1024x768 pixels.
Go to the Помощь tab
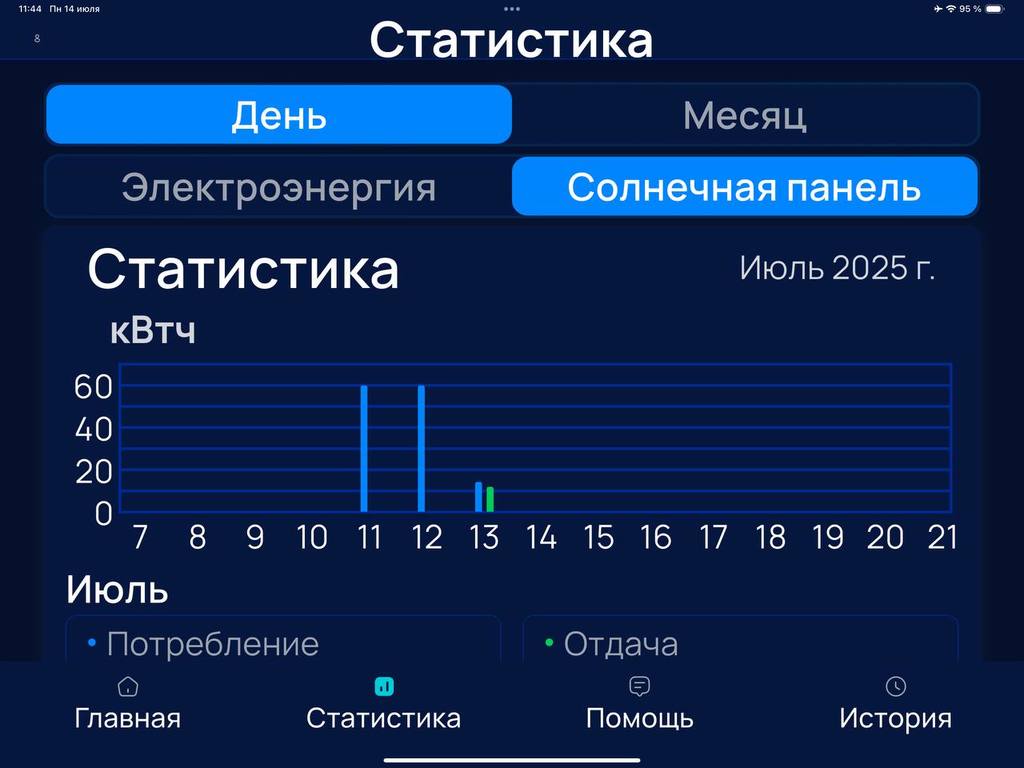[639, 703]
